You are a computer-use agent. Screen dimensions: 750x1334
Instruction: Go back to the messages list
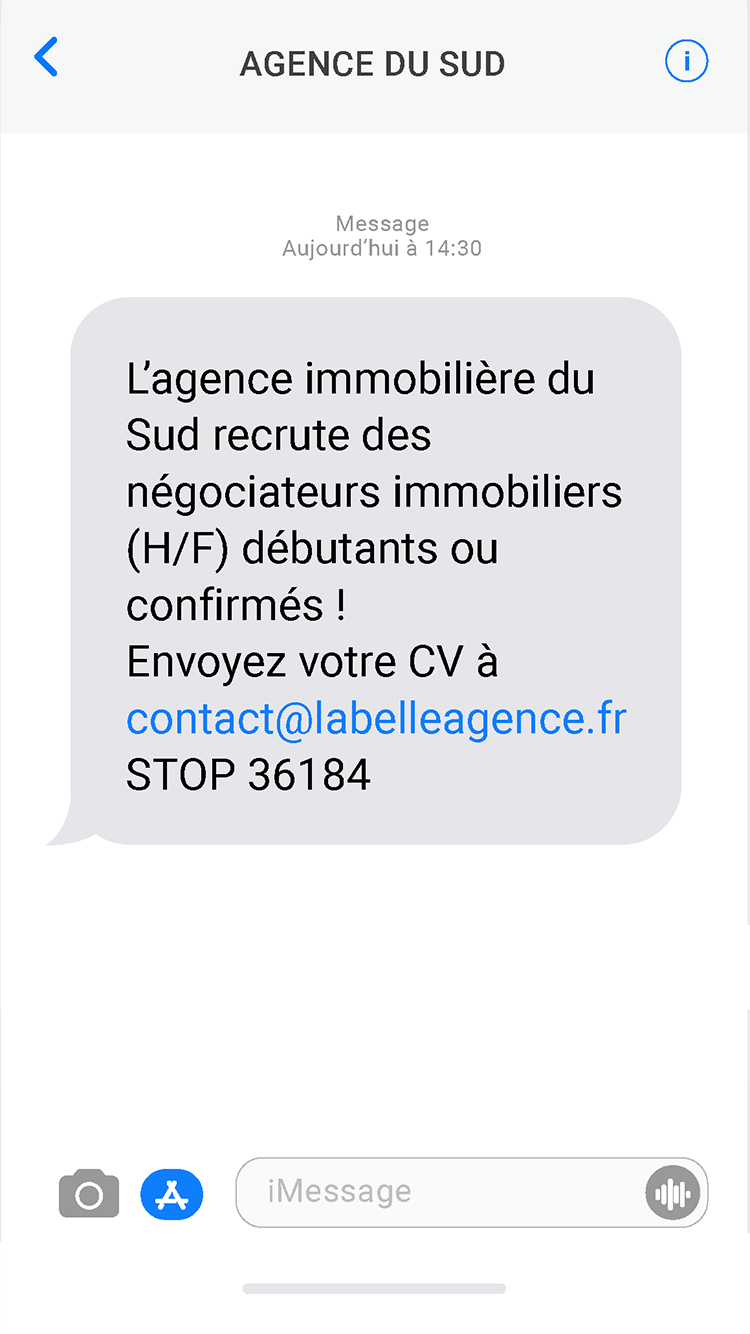pos(46,58)
